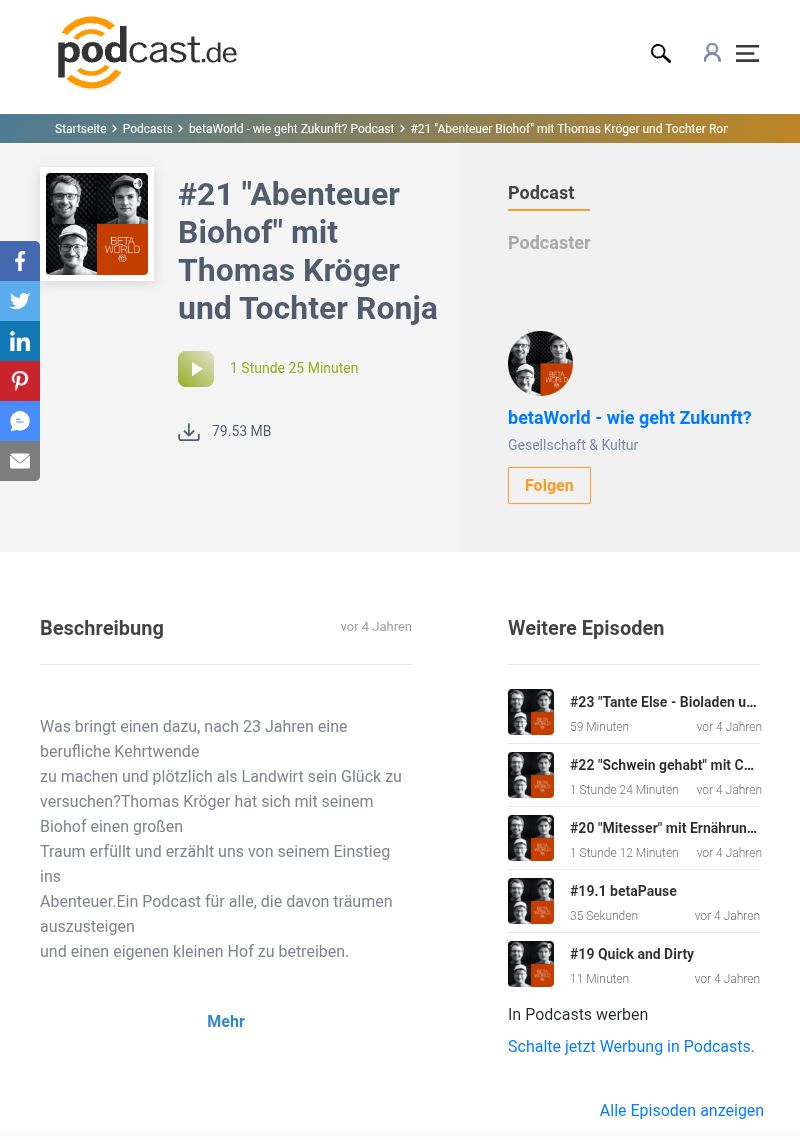Open episode #23 Tante Else

pos(662,702)
